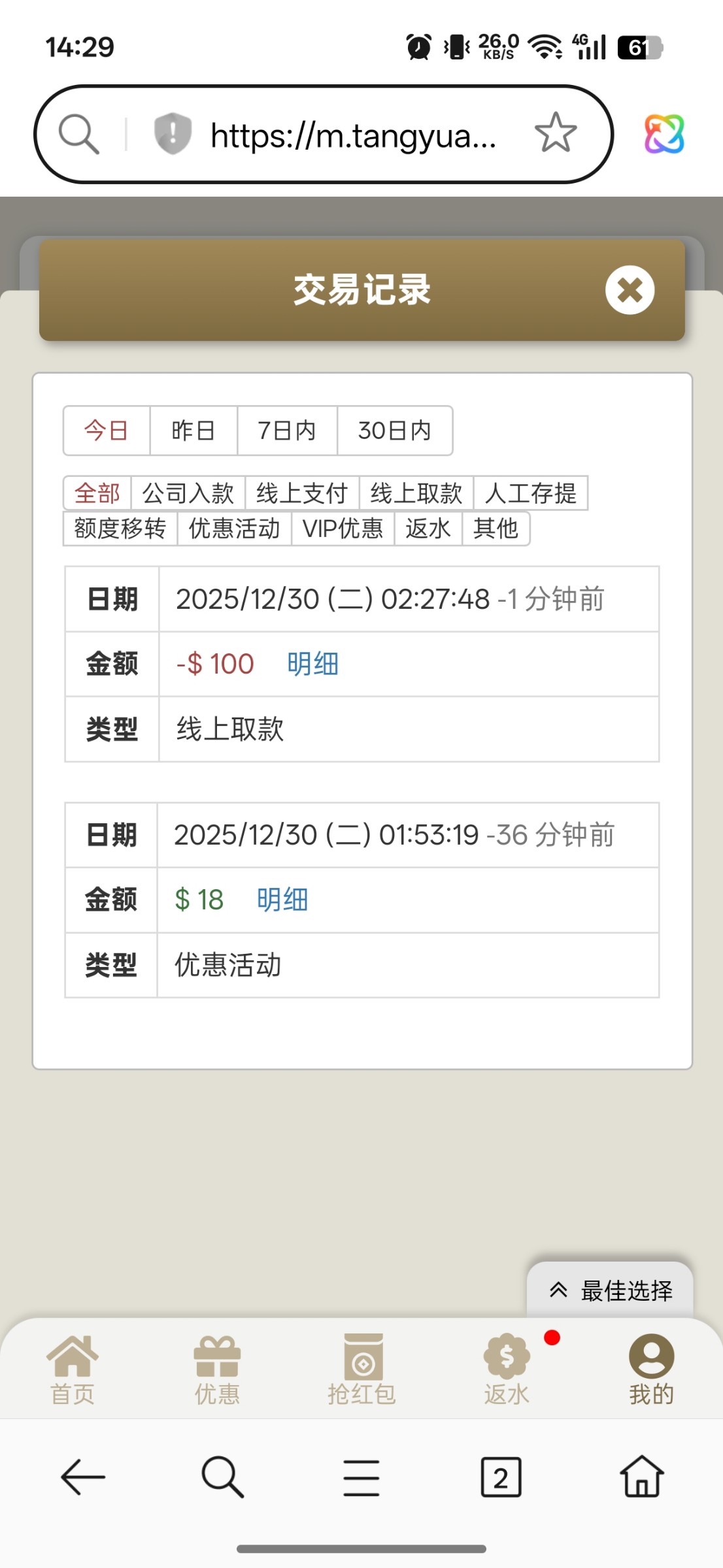
Task: Open the 抢红包 tab
Action: click(361, 1369)
